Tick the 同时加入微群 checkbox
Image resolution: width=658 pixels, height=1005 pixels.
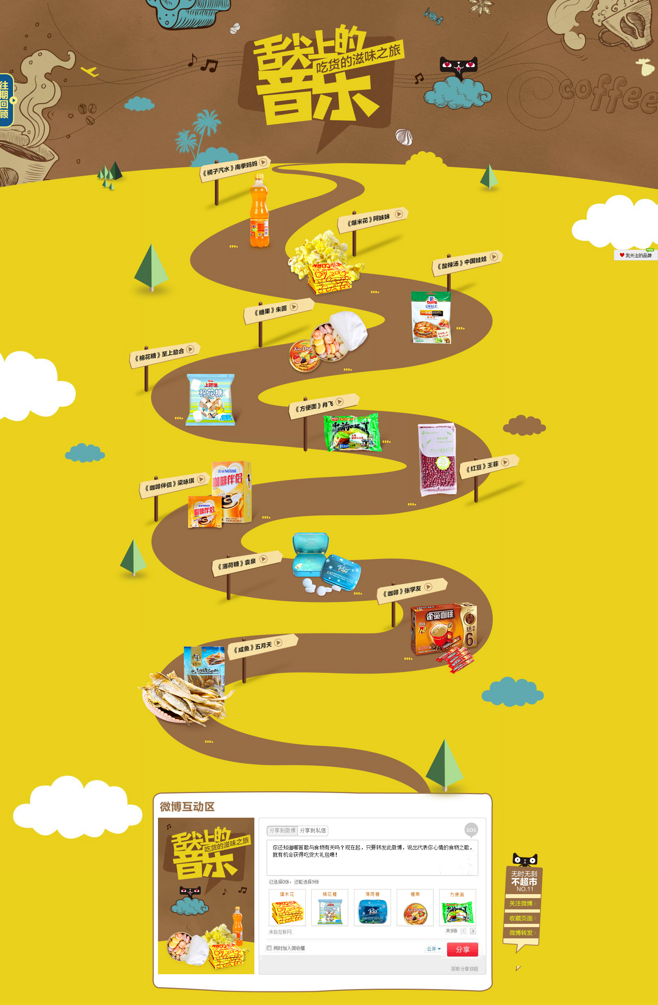269,948
